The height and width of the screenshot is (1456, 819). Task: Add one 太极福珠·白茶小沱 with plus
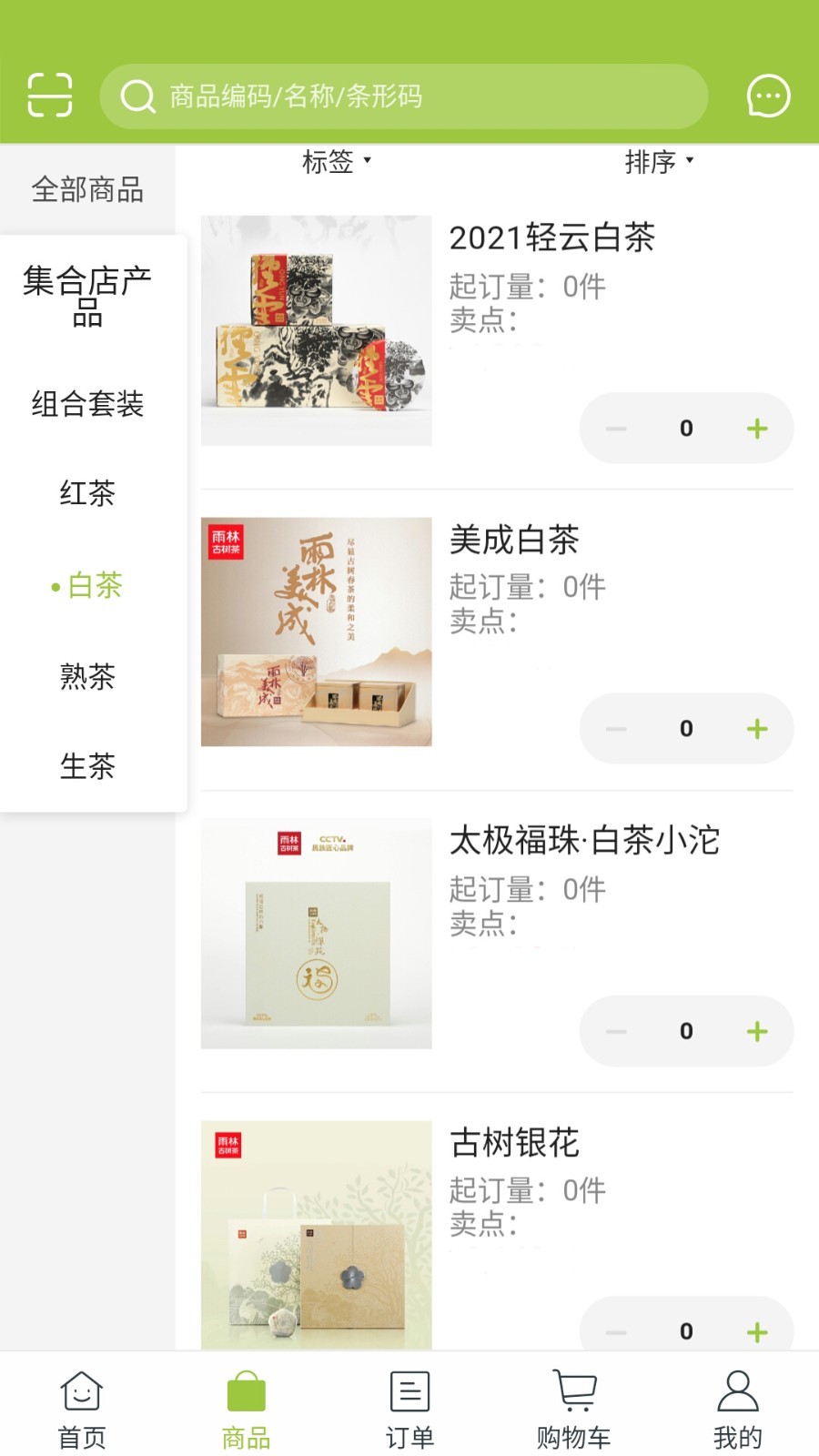pyautogui.click(x=757, y=1031)
